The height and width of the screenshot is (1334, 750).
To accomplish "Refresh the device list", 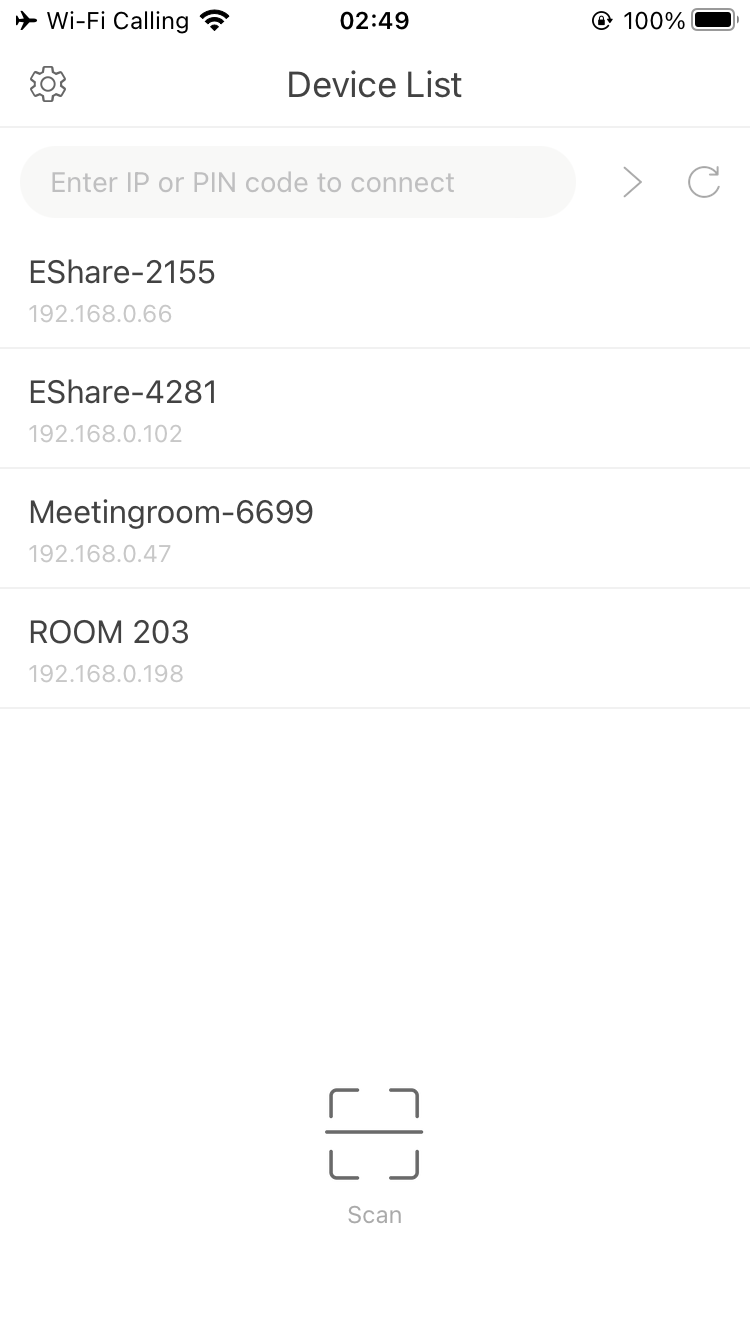I will 704,182.
